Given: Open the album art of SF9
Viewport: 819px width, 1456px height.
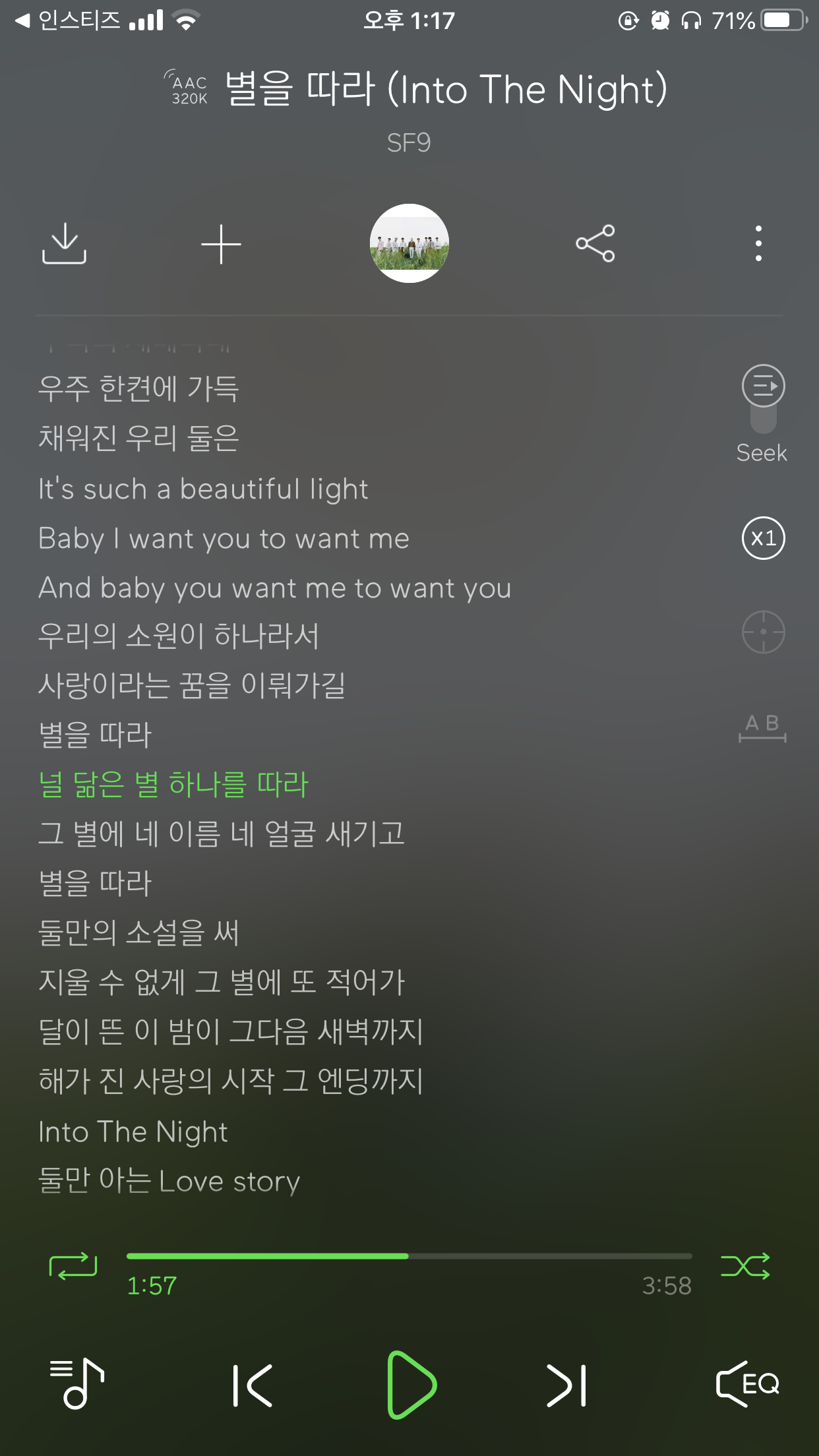Looking at the screenshot, I should coord(409,243).
